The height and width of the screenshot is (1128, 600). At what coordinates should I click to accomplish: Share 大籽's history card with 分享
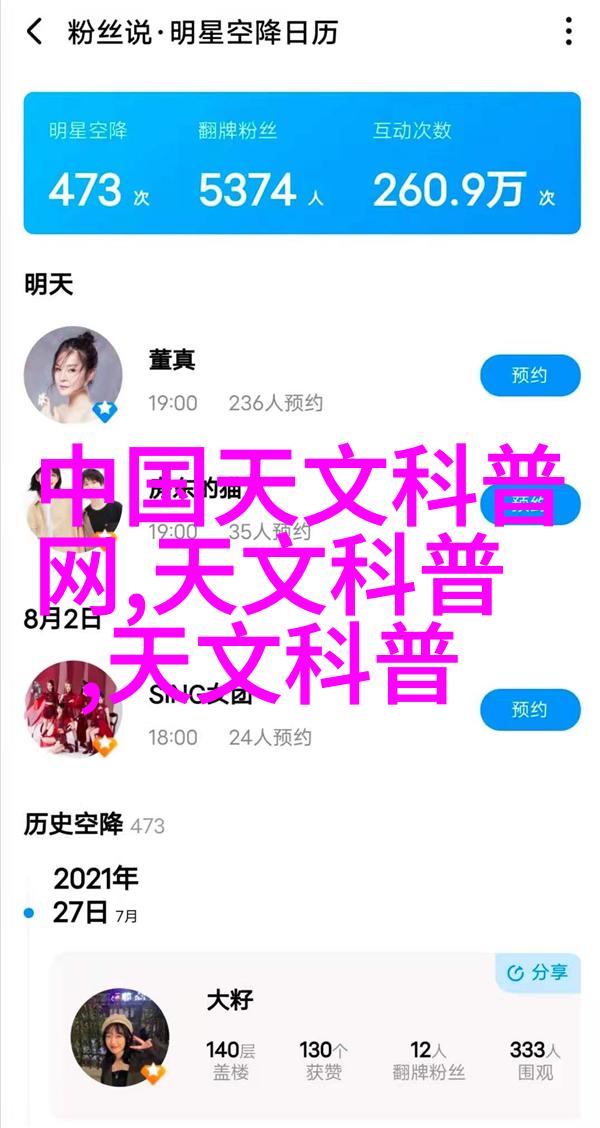coord(538,972)
